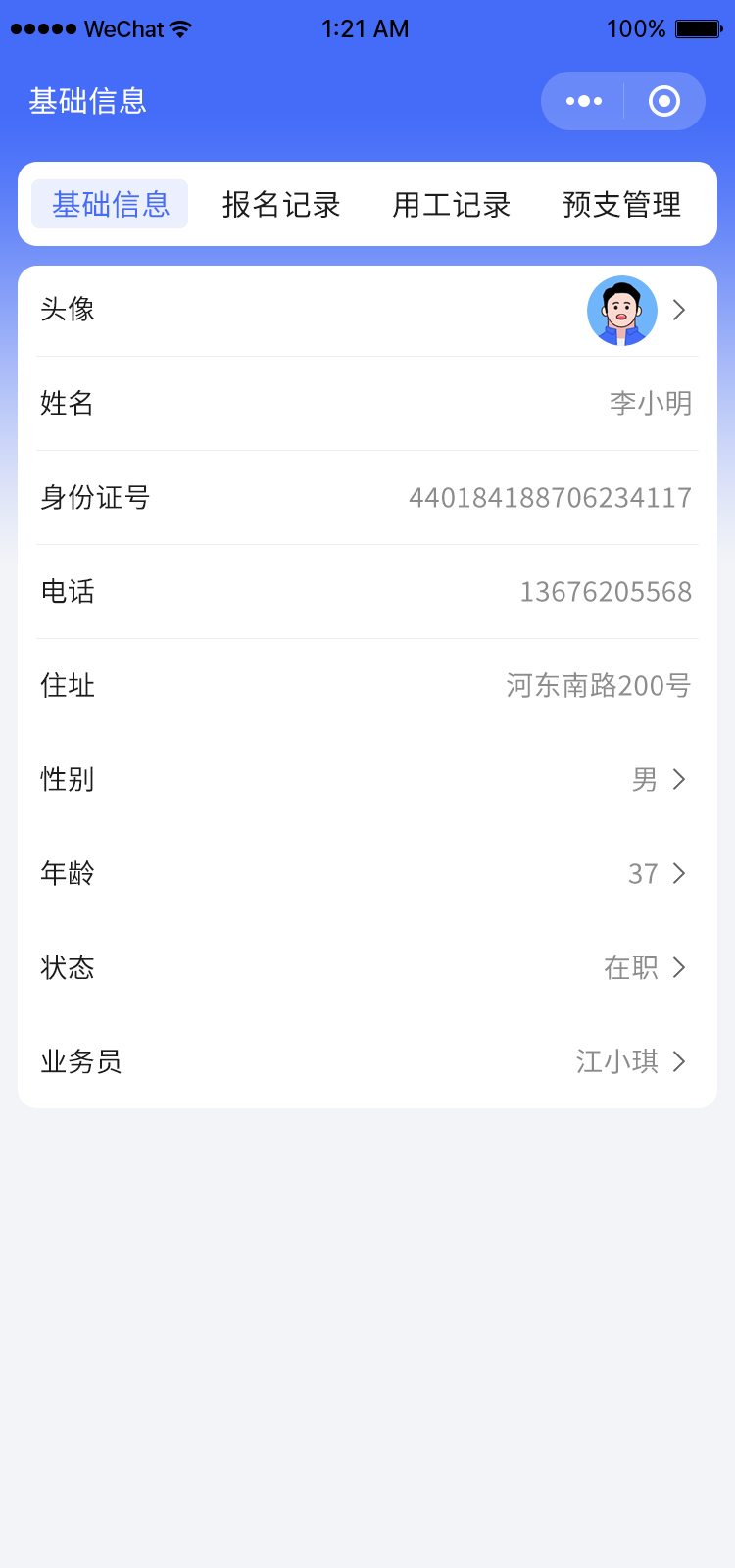Select the 基础信息 tab
The height and width of the screenshot is (1568, 735).
110,204
